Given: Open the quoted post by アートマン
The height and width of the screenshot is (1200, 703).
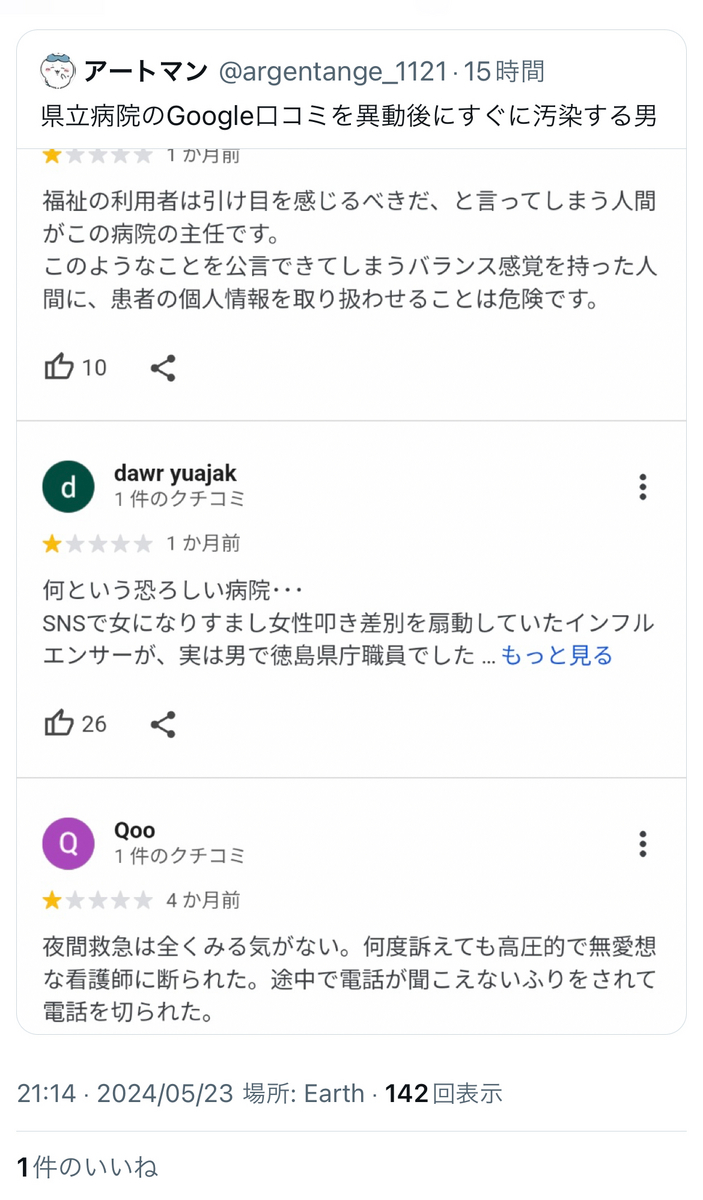Looking at the screenshot, I should [350, 116].
